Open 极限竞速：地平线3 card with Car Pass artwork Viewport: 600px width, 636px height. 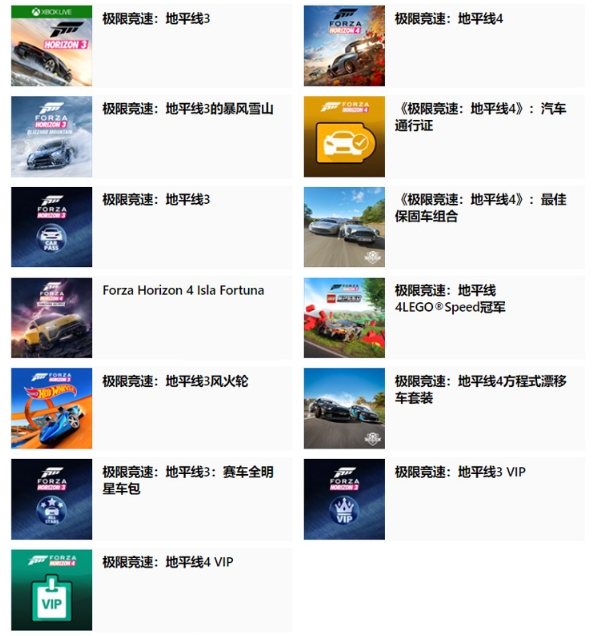[x=150, y=227]
